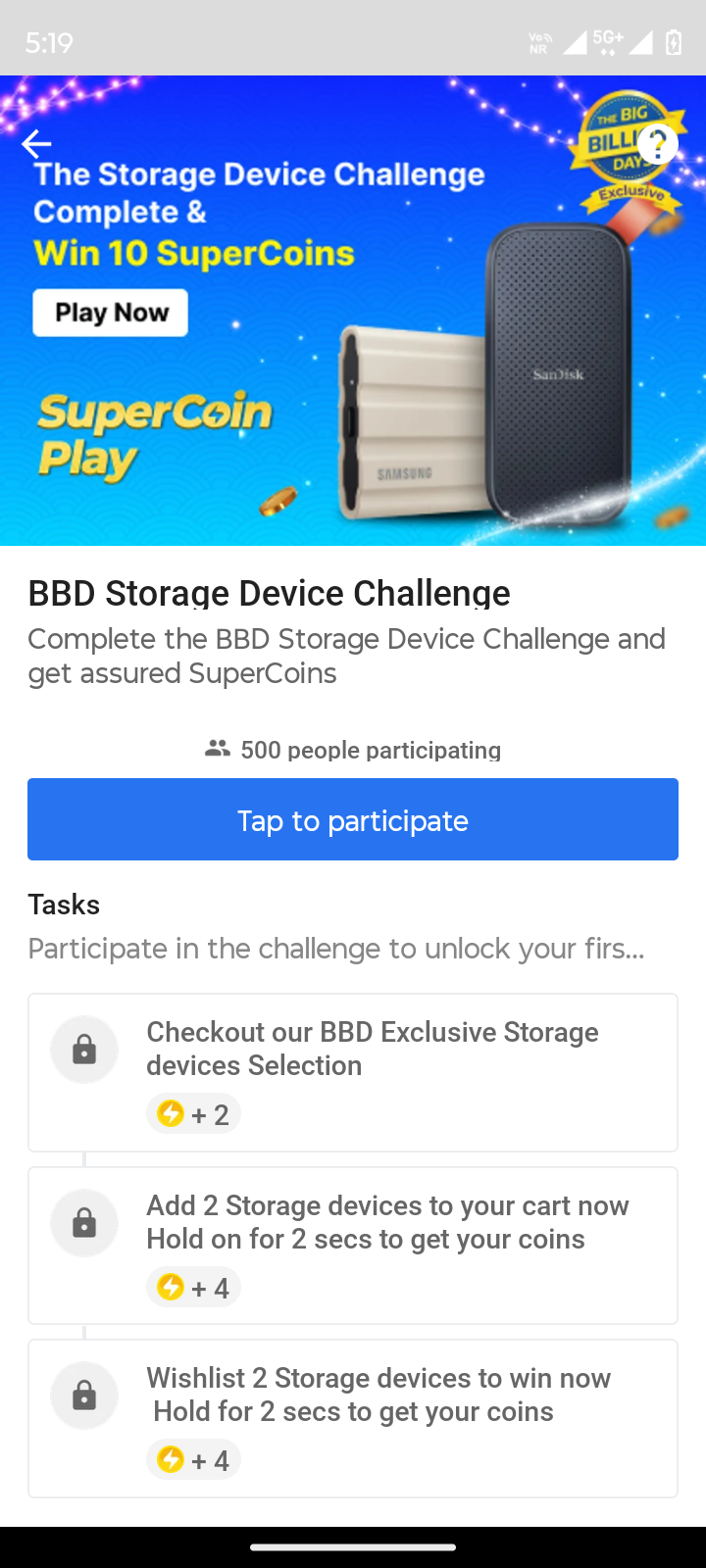This screenshot has height=1568, width=706.
Task: Tap the lock icon on the Add to cart task
Action: coord(84,1222)
